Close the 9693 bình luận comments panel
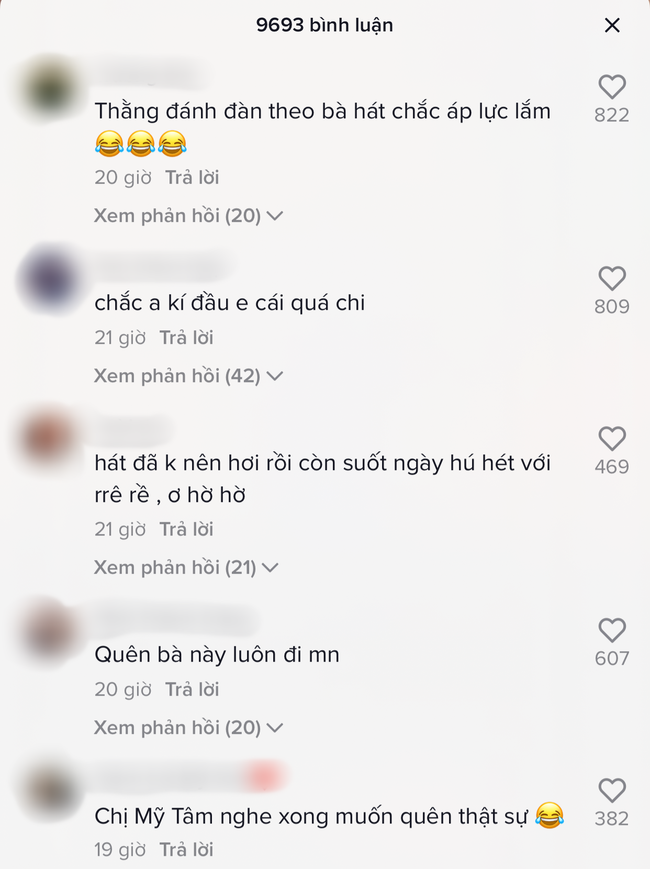Image resolution: width=650 pixels, height=869 pixels. click(x=612, y=25)
